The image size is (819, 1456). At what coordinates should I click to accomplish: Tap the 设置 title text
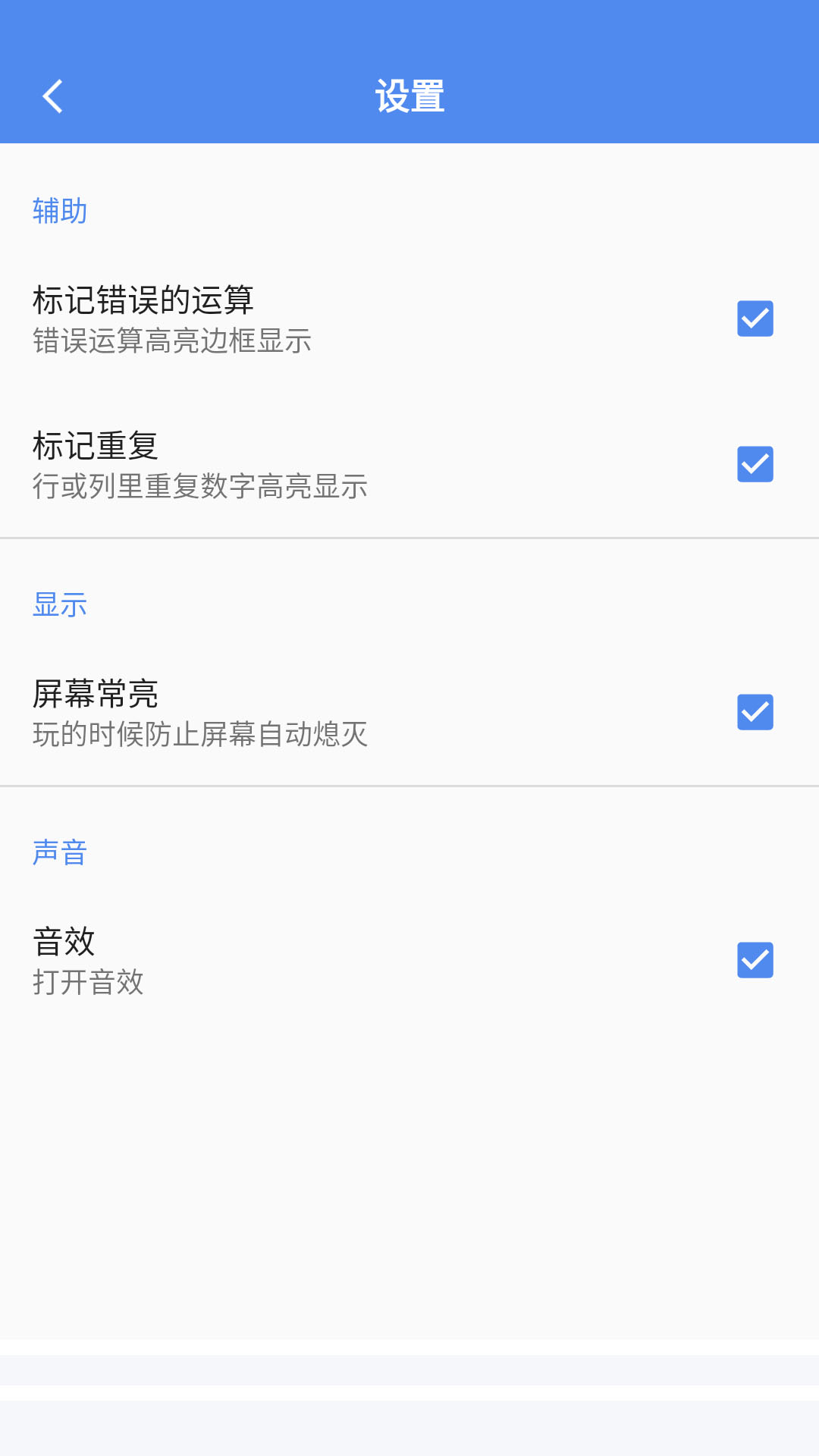409,96
